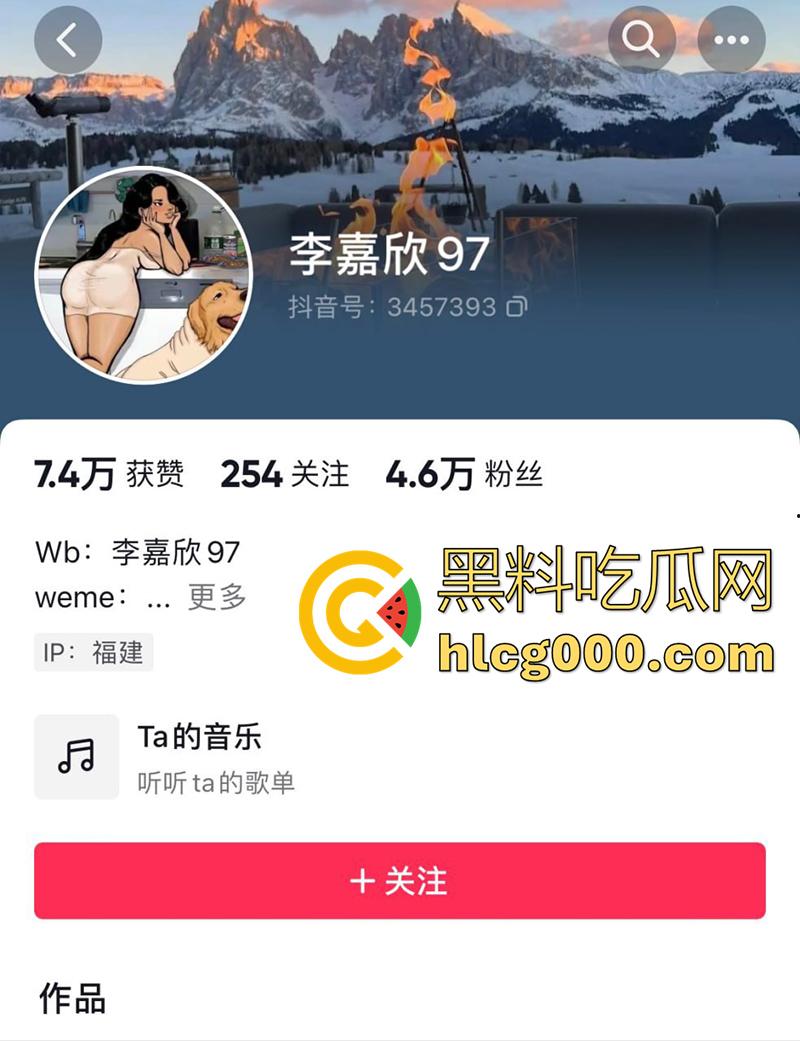Viewport: 800px width, 1041px height.
Task: Open Ta的音乐 song list section
Action: point(200,738)
